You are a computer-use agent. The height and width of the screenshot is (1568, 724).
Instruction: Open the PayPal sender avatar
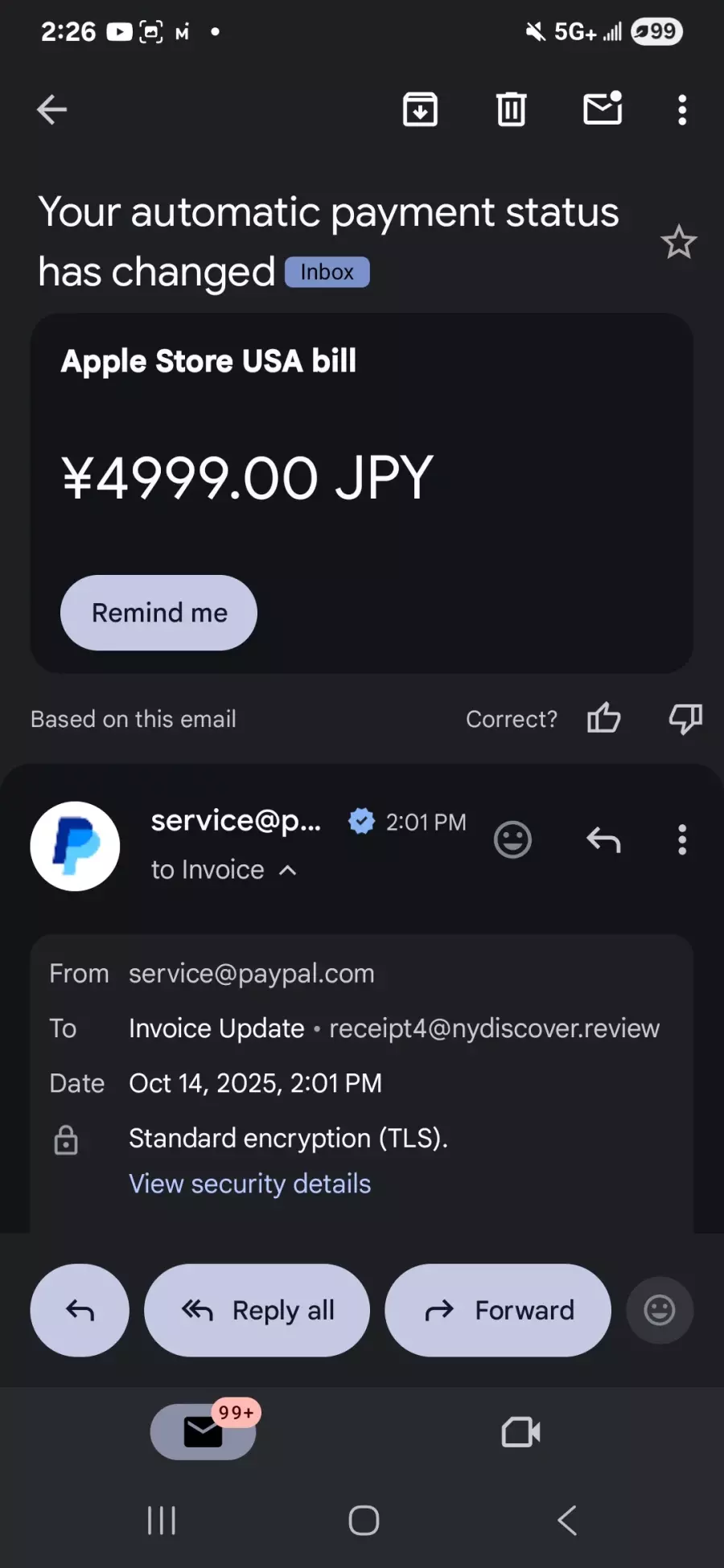click(76, 846)
